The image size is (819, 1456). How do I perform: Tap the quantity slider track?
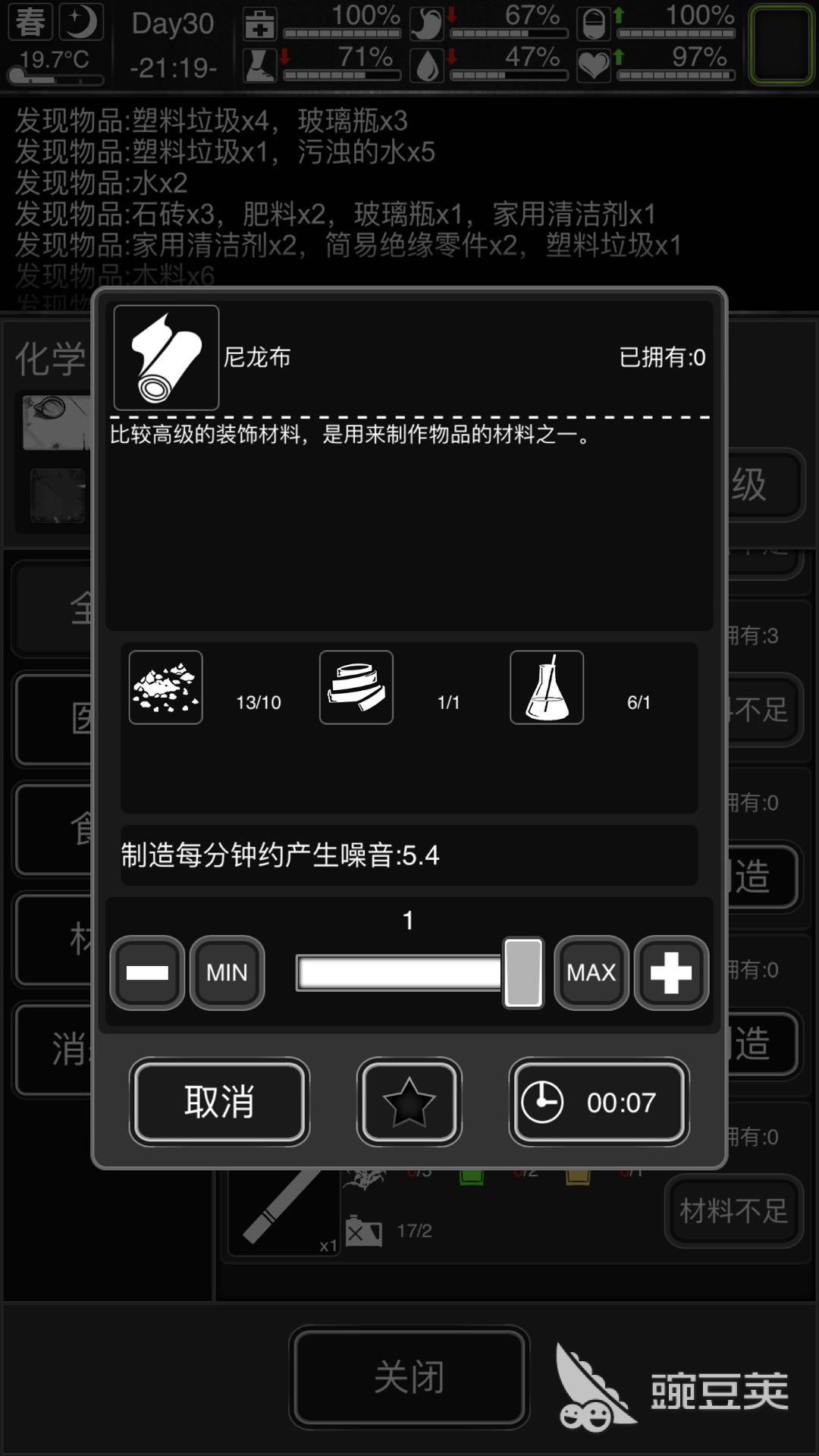398,972
